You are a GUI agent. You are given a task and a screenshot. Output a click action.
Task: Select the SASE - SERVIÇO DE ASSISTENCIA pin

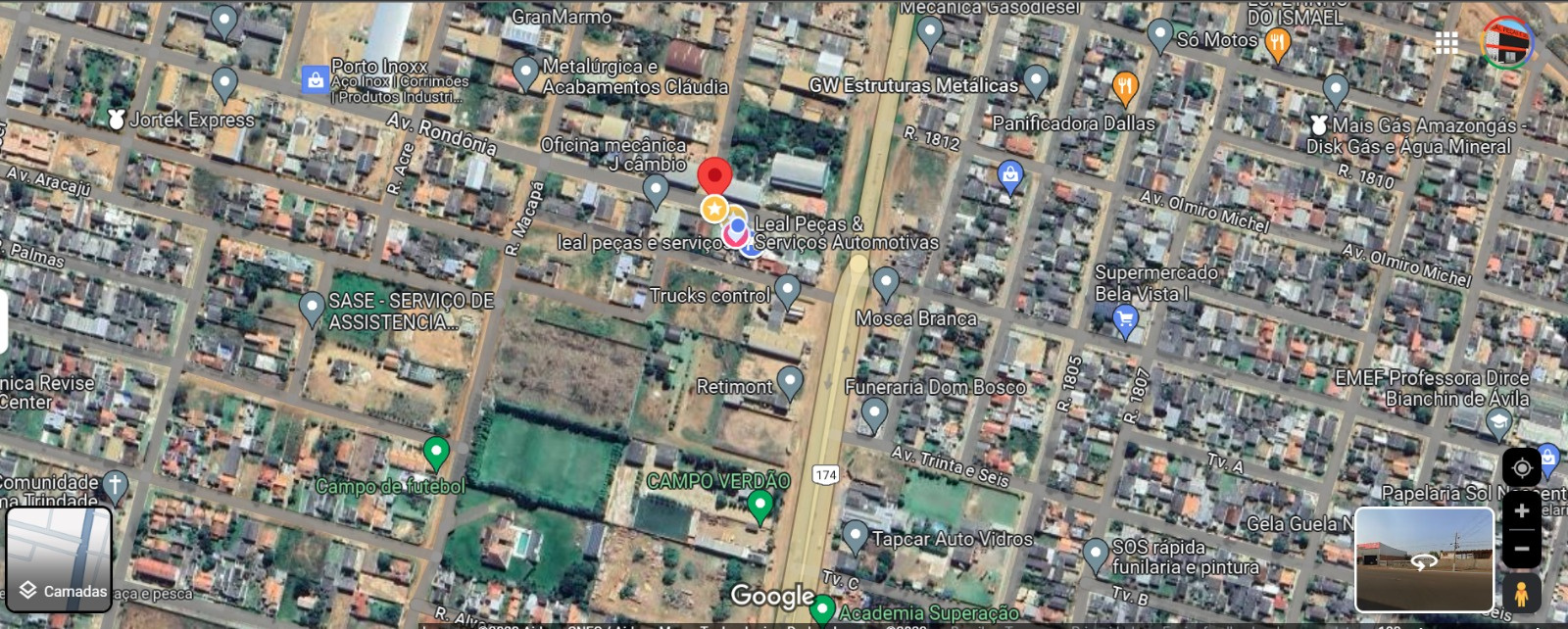(x=312, y=308)
